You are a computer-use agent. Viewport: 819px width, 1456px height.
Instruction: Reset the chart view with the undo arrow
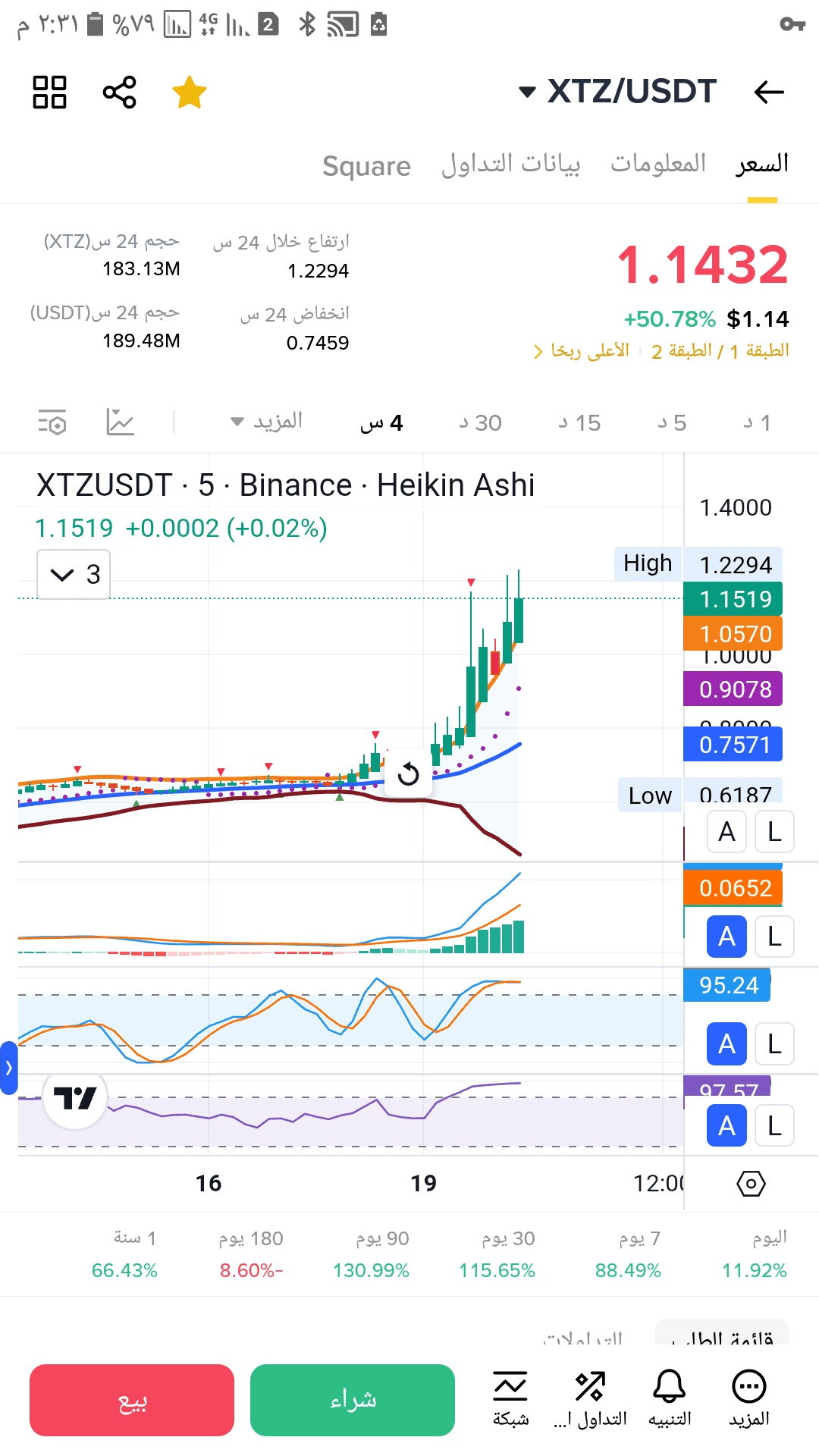[x=408, y=774]
